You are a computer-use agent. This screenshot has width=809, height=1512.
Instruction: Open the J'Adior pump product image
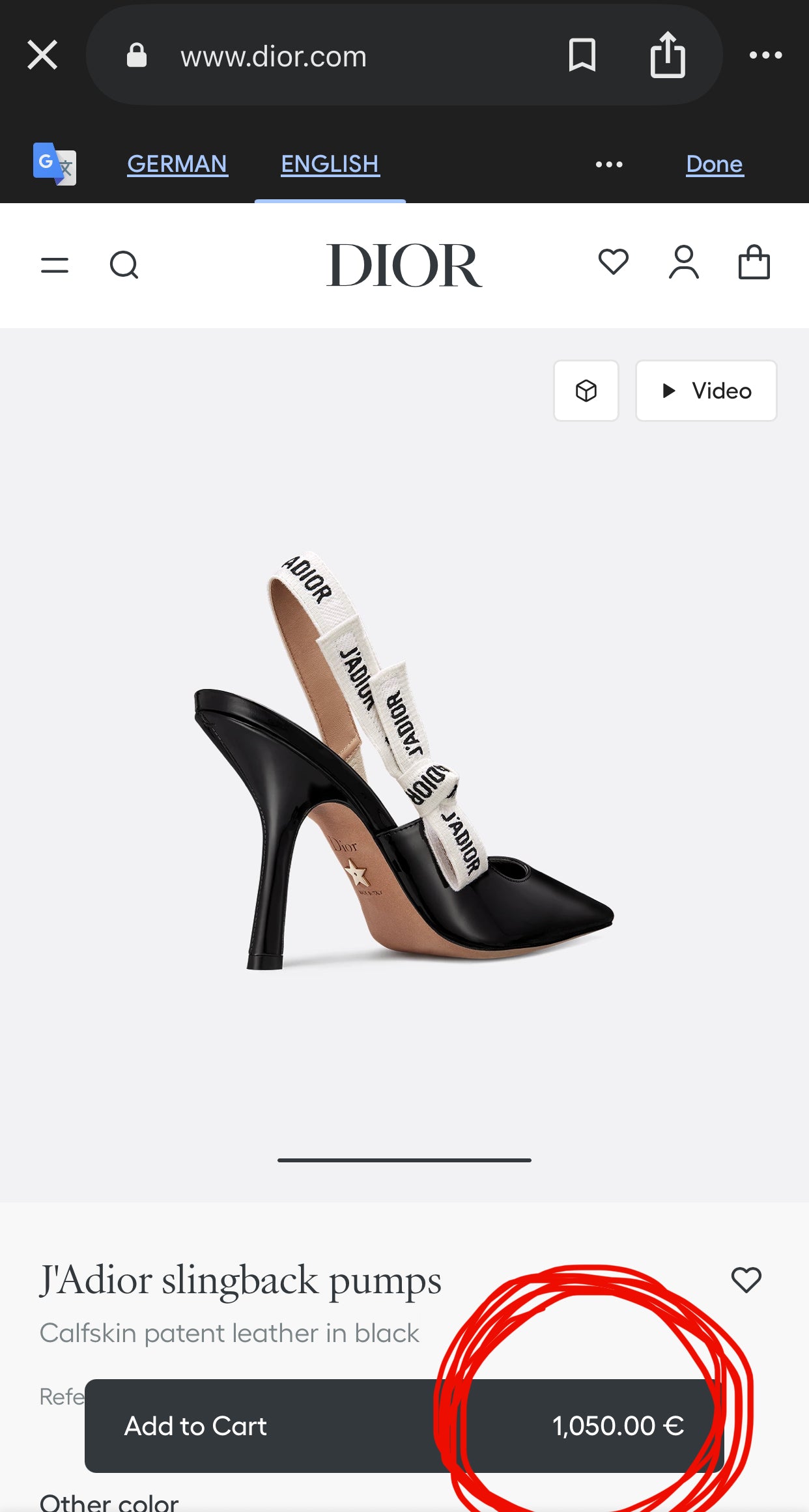(x=404, y=762)
